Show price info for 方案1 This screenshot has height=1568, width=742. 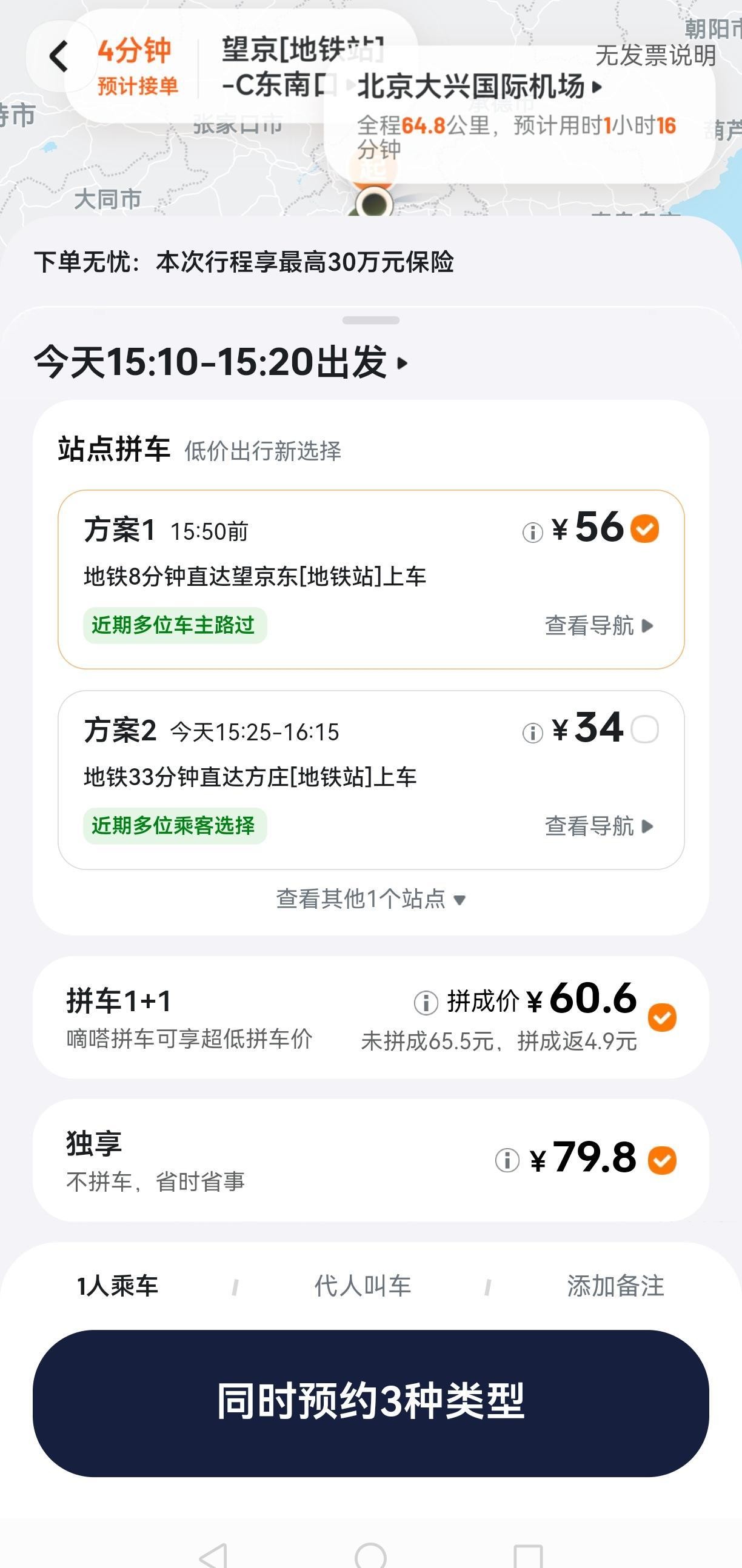click(x=532, y=532)
